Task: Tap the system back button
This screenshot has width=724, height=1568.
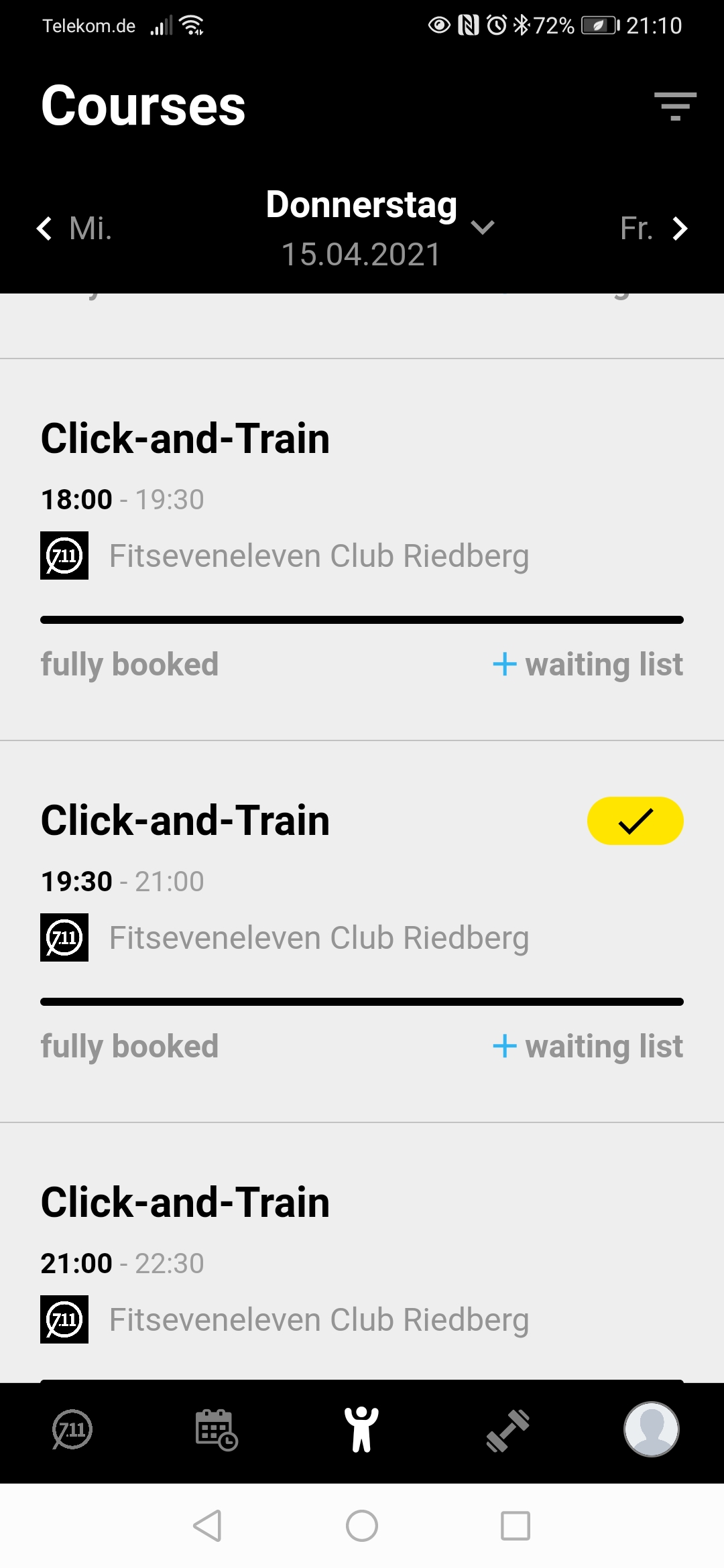Action: [x=207, y=1526]
